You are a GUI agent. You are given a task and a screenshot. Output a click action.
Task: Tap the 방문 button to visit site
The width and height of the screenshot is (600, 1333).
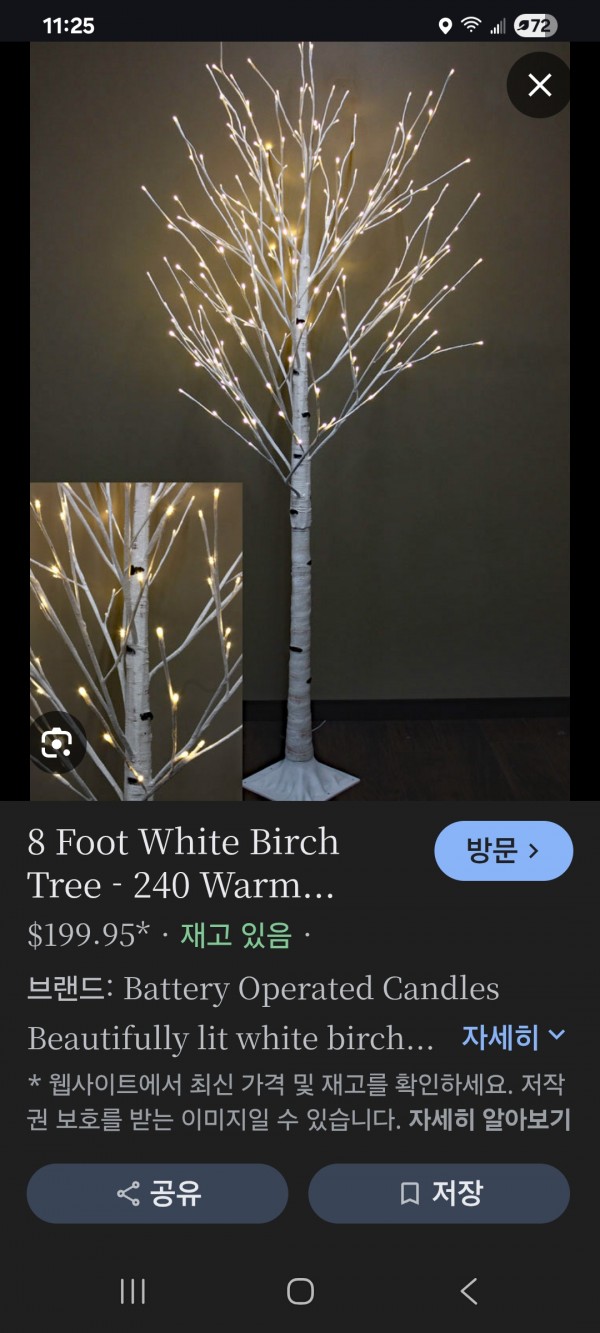(503, 852)
